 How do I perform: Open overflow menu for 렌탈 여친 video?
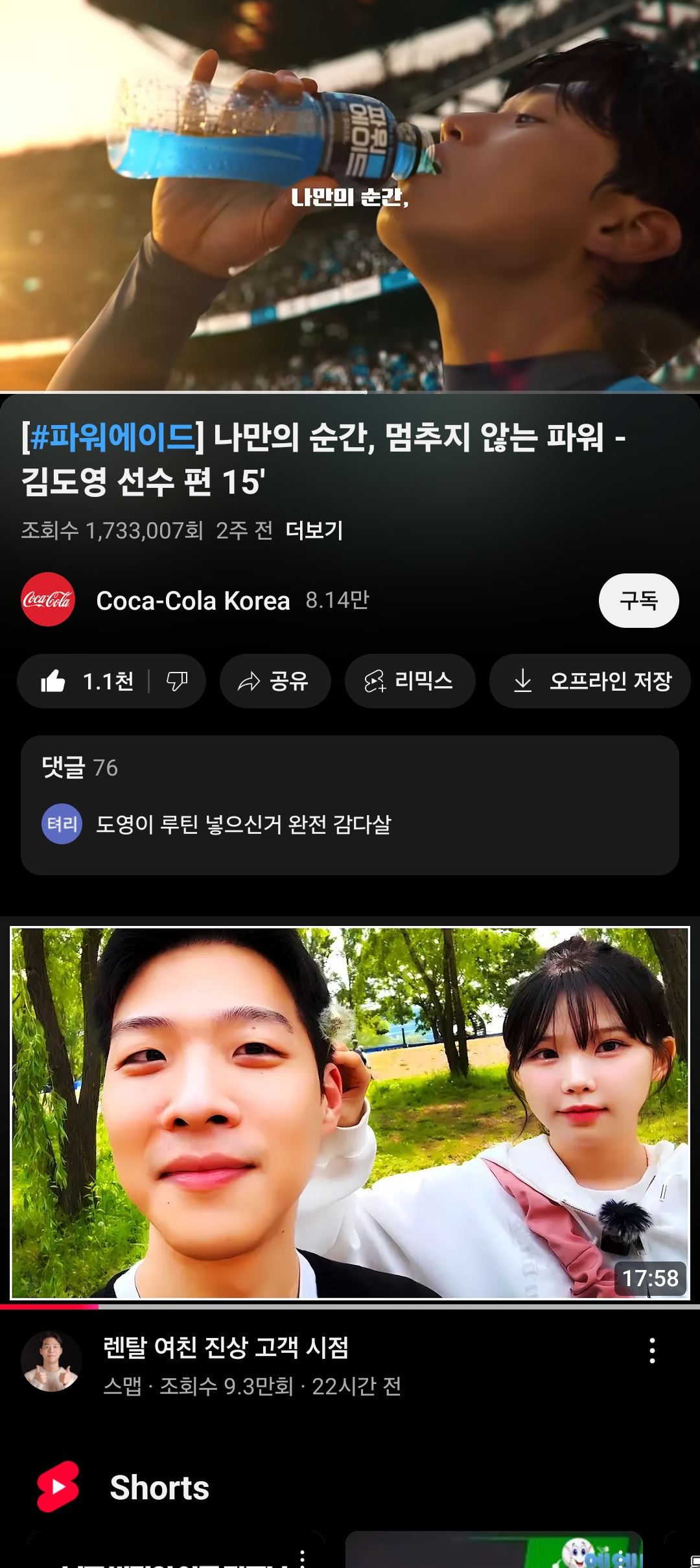click(x=652, y=1350)
